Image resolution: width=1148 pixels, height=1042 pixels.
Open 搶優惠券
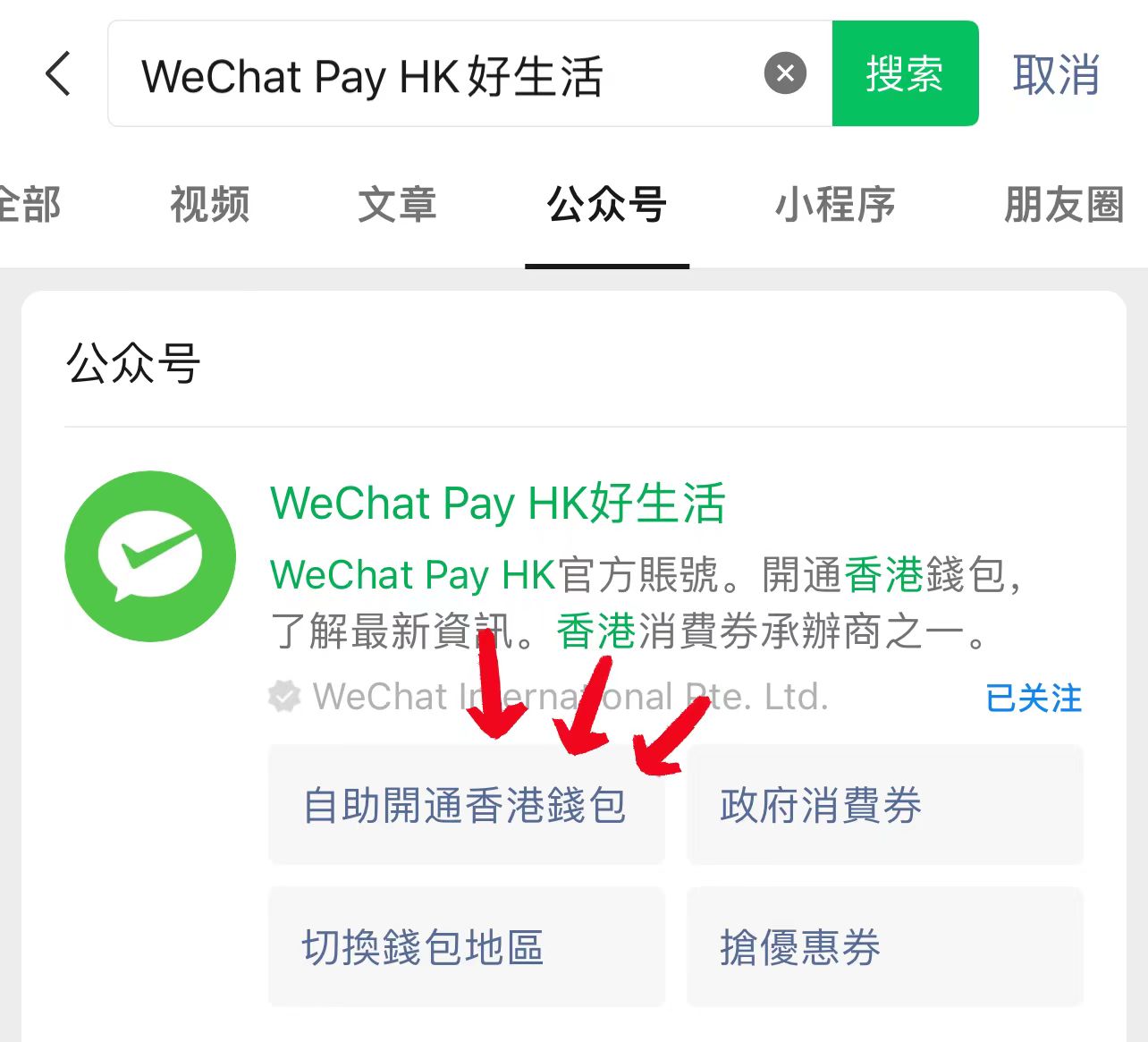[x=884, y=947]
